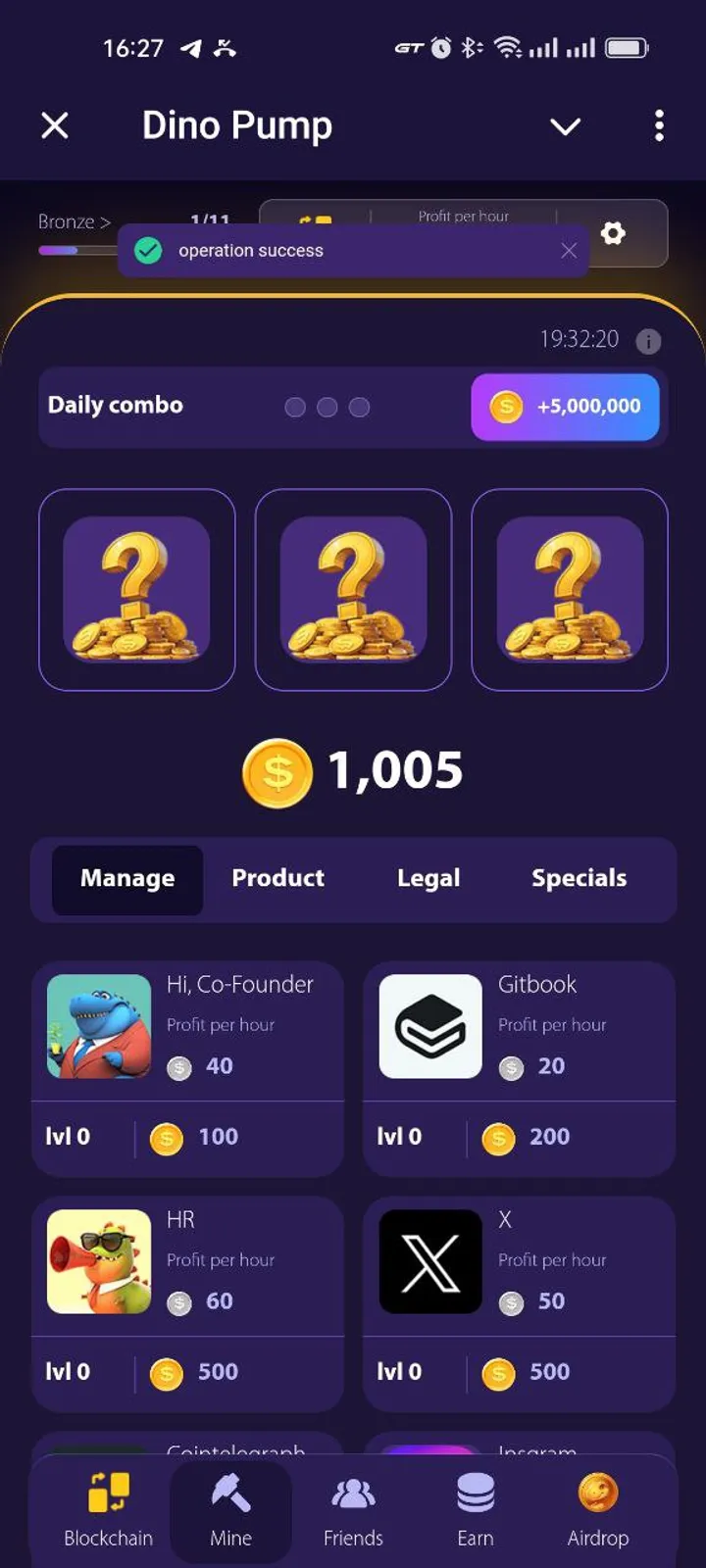
Task: Open the Bronze level details
Action: coord(74,222)
